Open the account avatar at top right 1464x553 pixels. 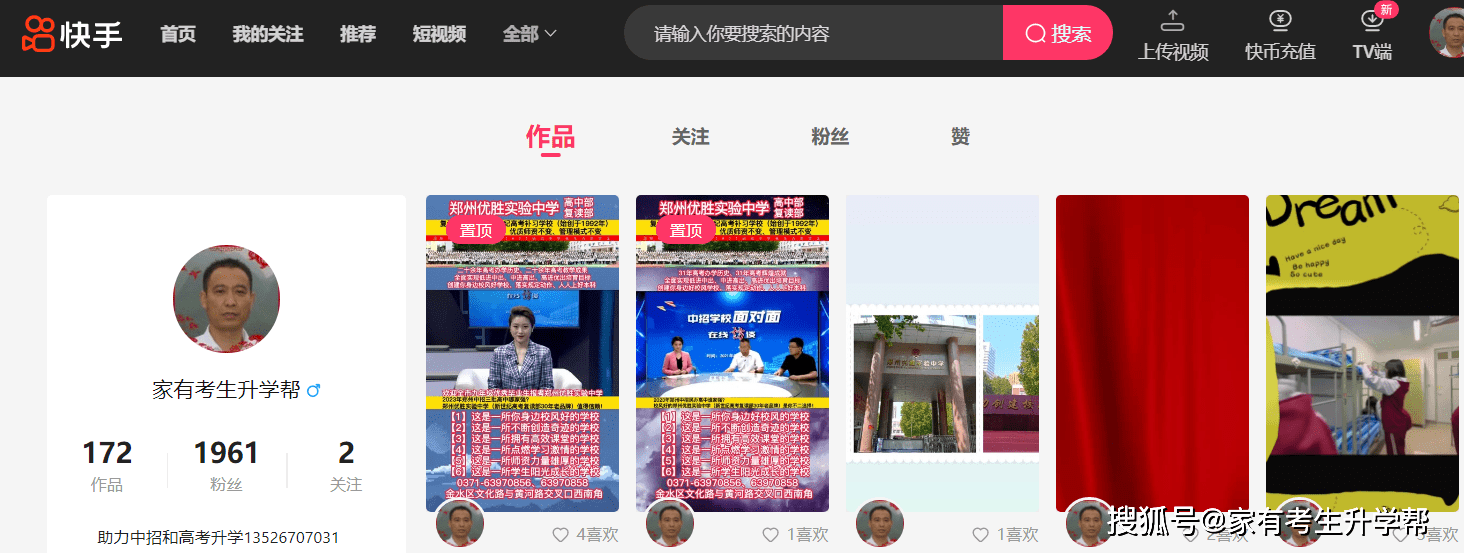tap(1448, 34)
